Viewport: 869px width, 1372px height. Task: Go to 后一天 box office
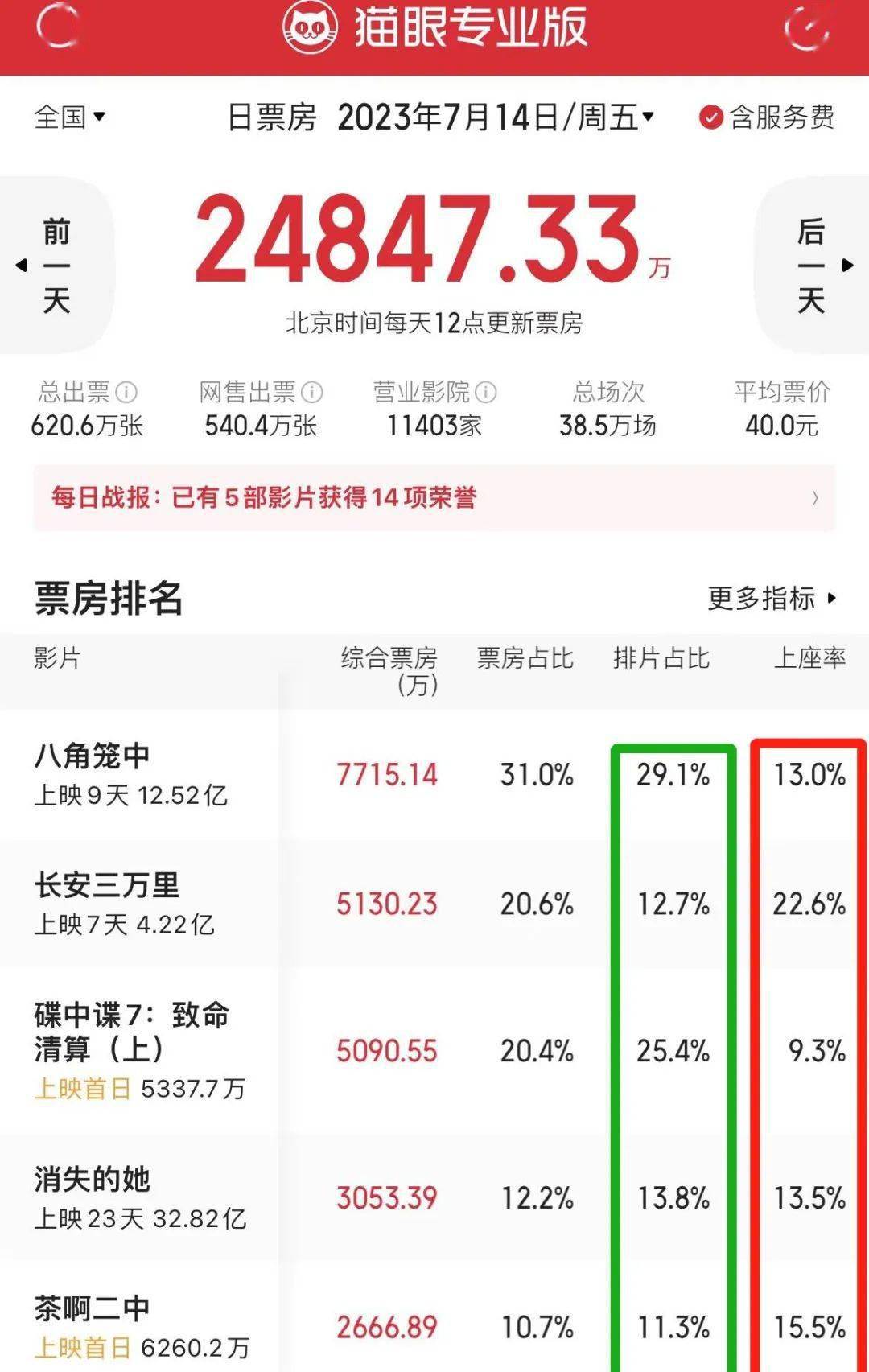(x=813, y=266)
